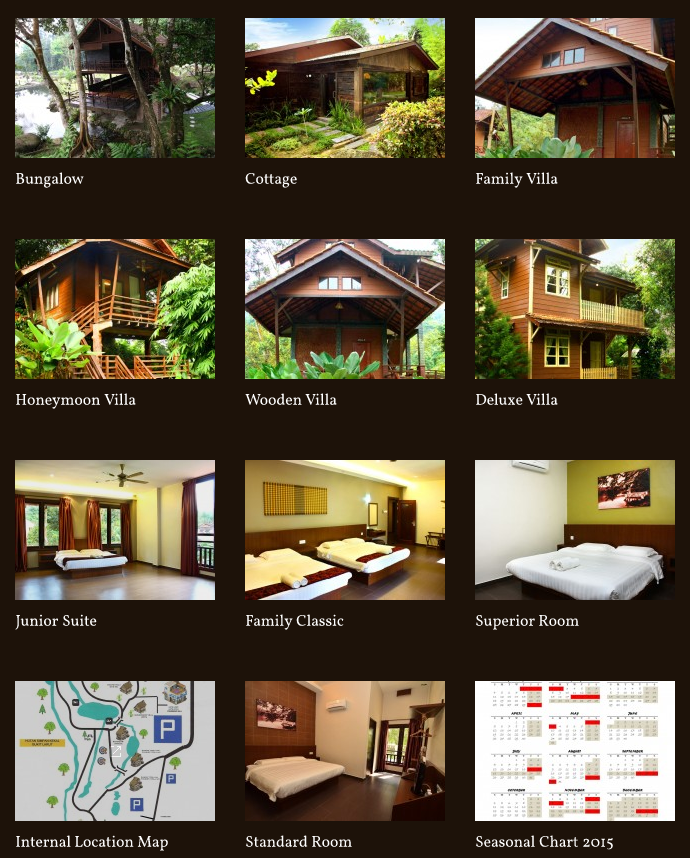Open the Bungalow photo tile
Image resolution: width=690 pixels, height=858 pixels.
click(115, 88)
